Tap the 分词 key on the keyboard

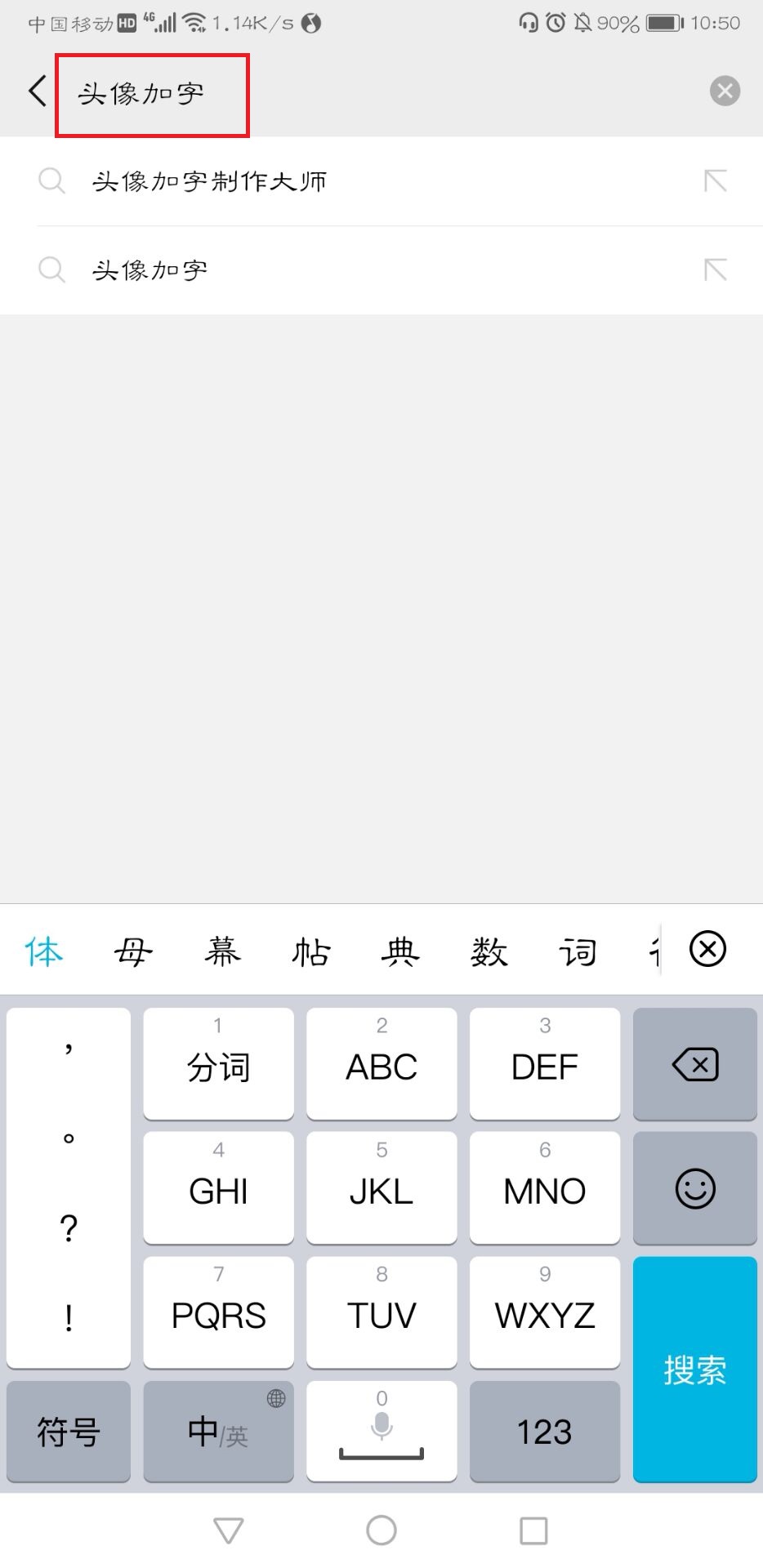click(217, 1064)
